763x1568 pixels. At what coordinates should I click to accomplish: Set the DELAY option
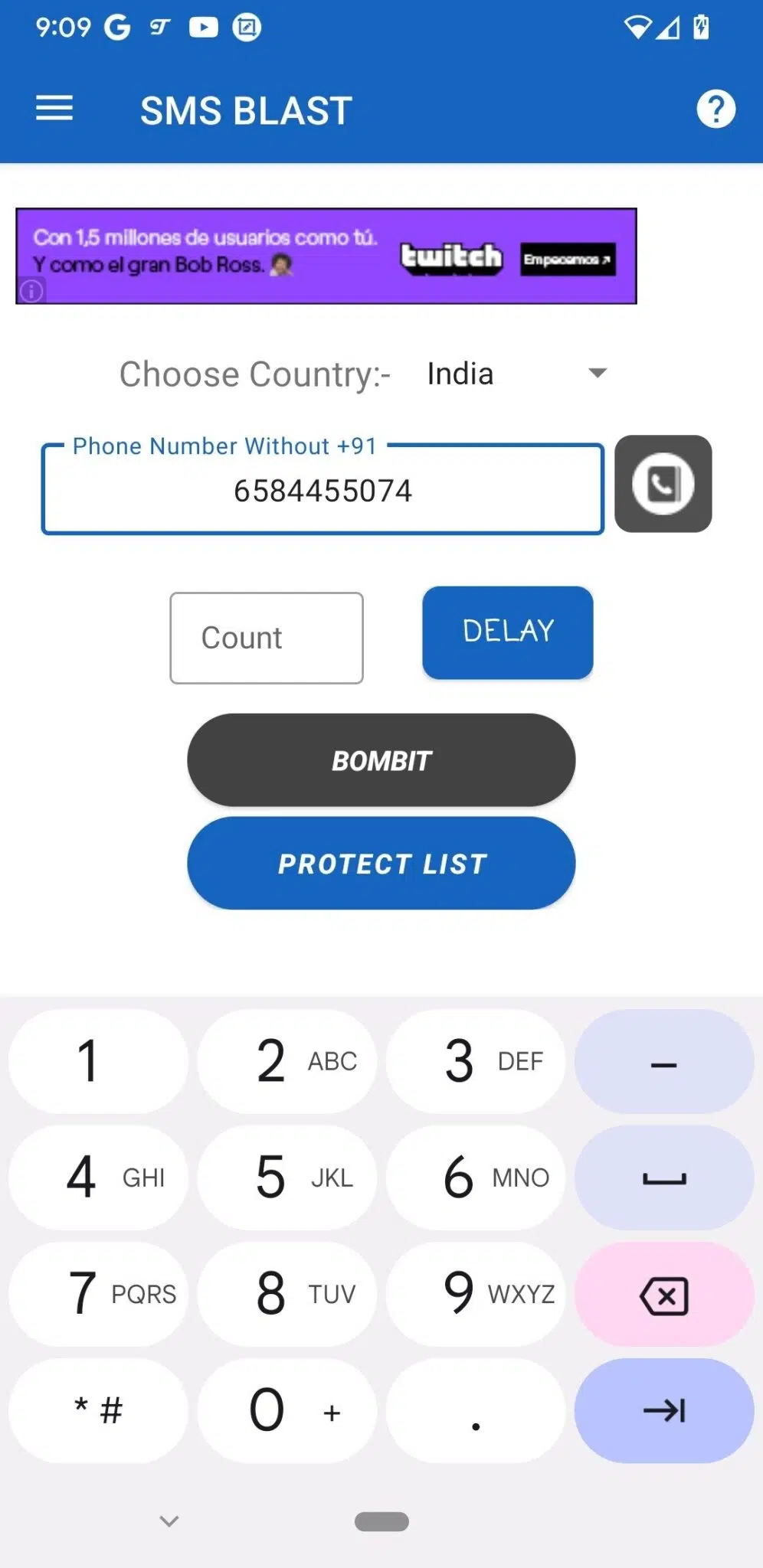click(x=507, y=631)
